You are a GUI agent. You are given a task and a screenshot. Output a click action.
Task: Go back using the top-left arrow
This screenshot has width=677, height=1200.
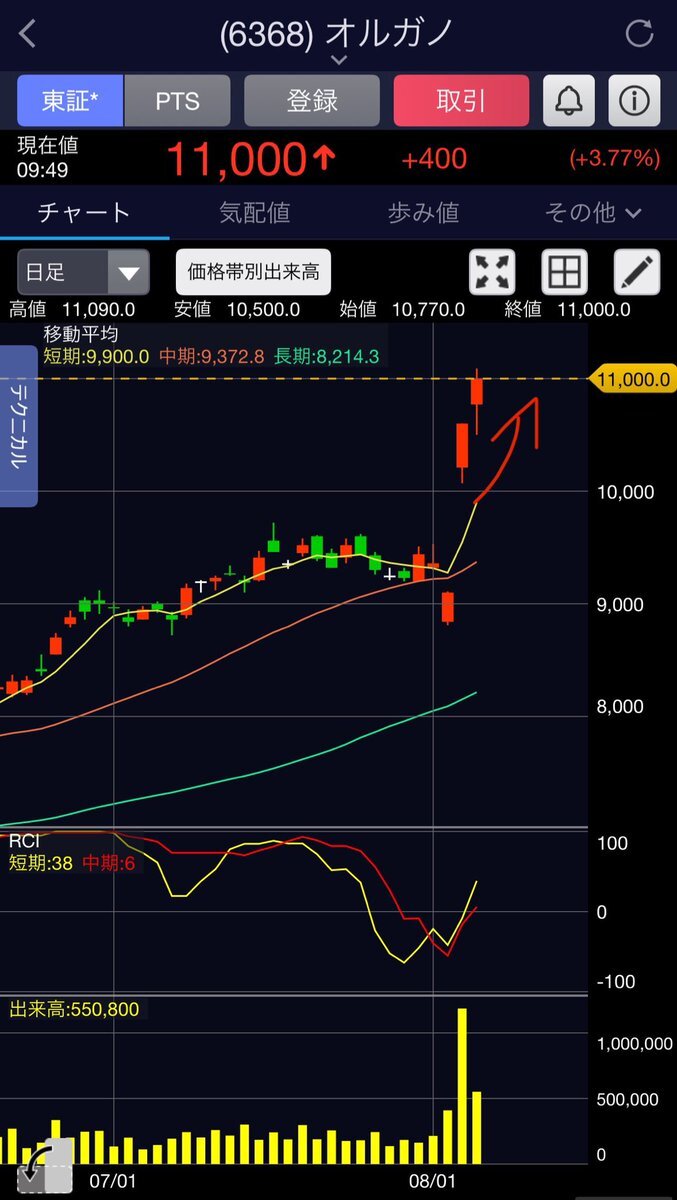coord(28,34)
